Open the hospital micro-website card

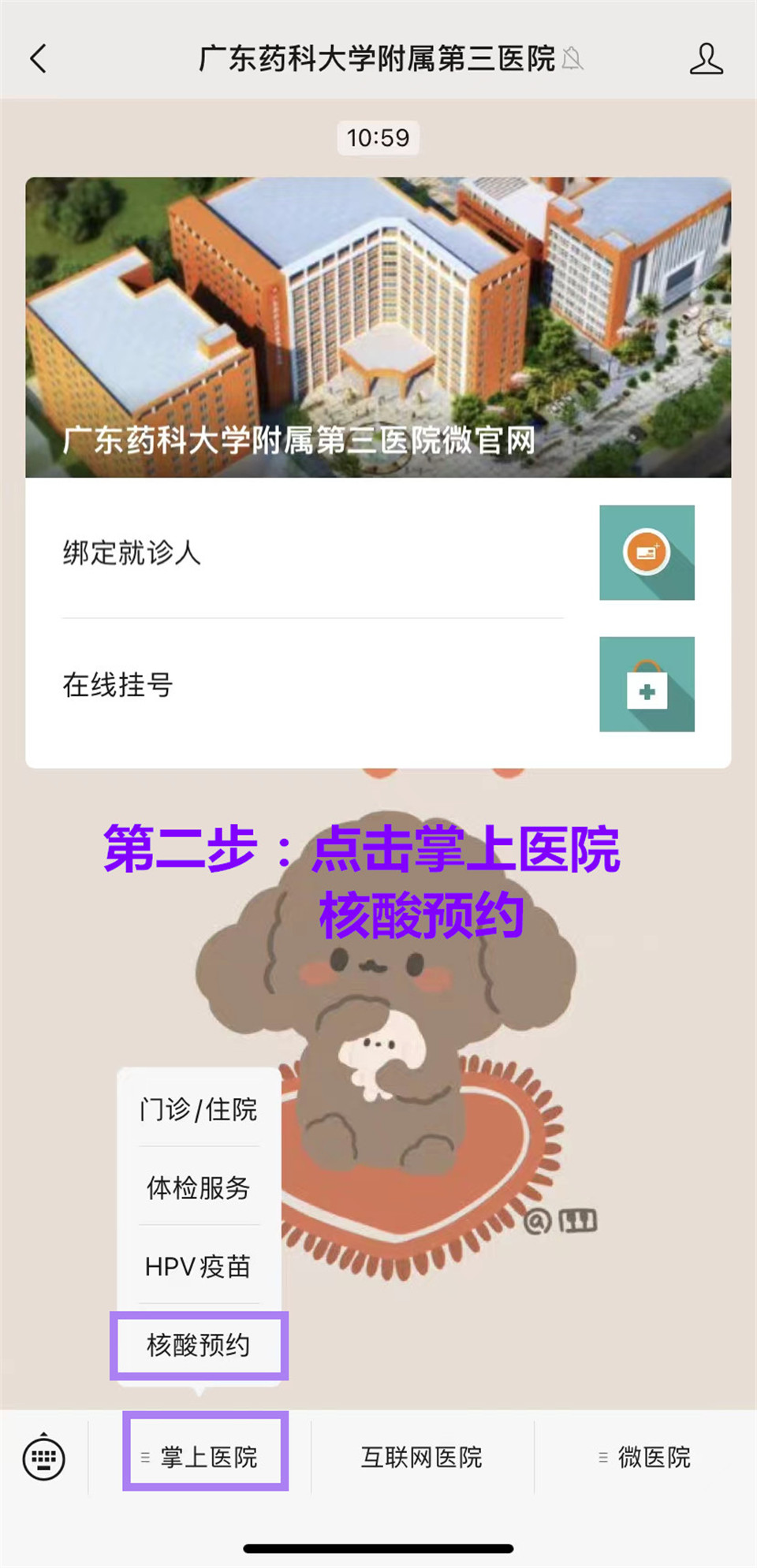[378, 327]
